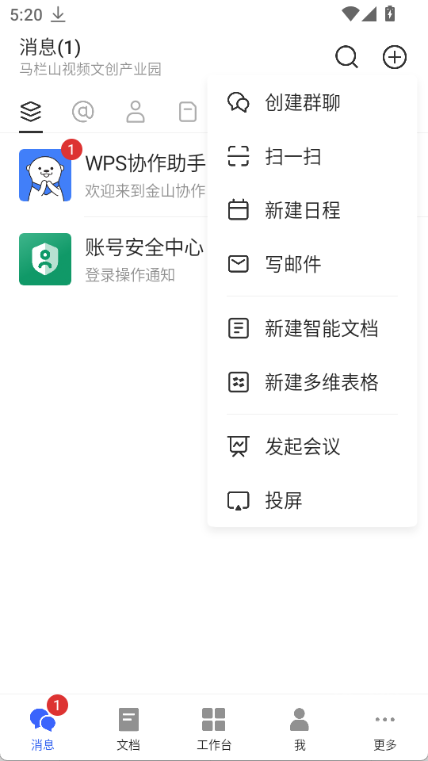Viewport: 428px width, 761px height.
Task: Create a new 智能文档 document
Action: pos(312,329)
